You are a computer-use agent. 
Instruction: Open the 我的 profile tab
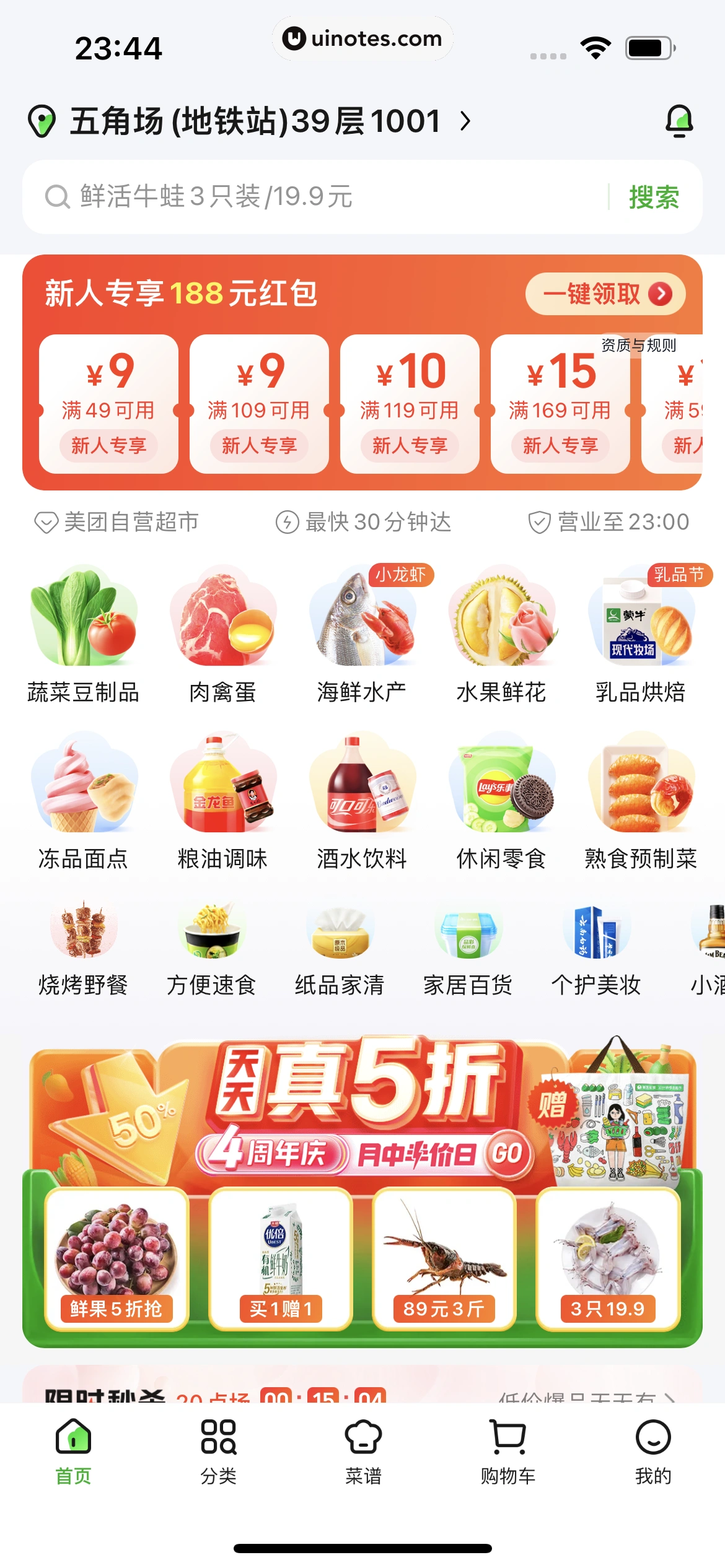coord(653,1450)
